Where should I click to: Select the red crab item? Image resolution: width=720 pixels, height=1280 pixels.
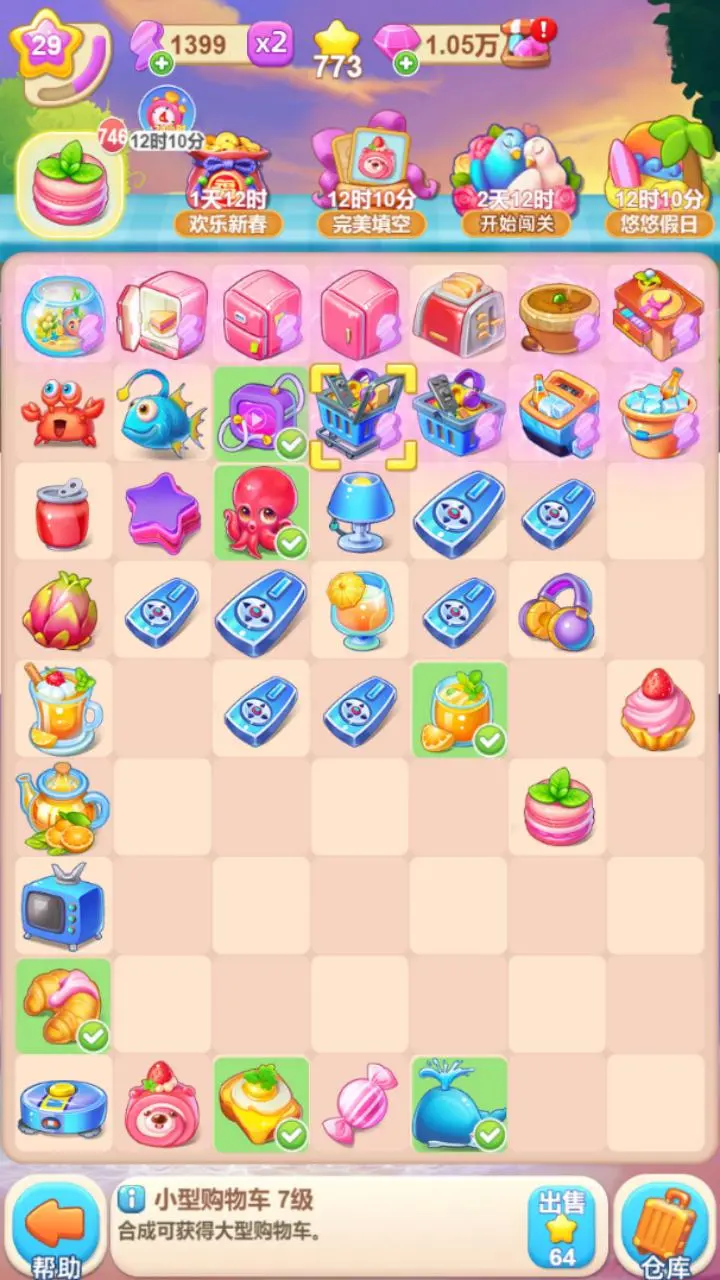[63, 412]
